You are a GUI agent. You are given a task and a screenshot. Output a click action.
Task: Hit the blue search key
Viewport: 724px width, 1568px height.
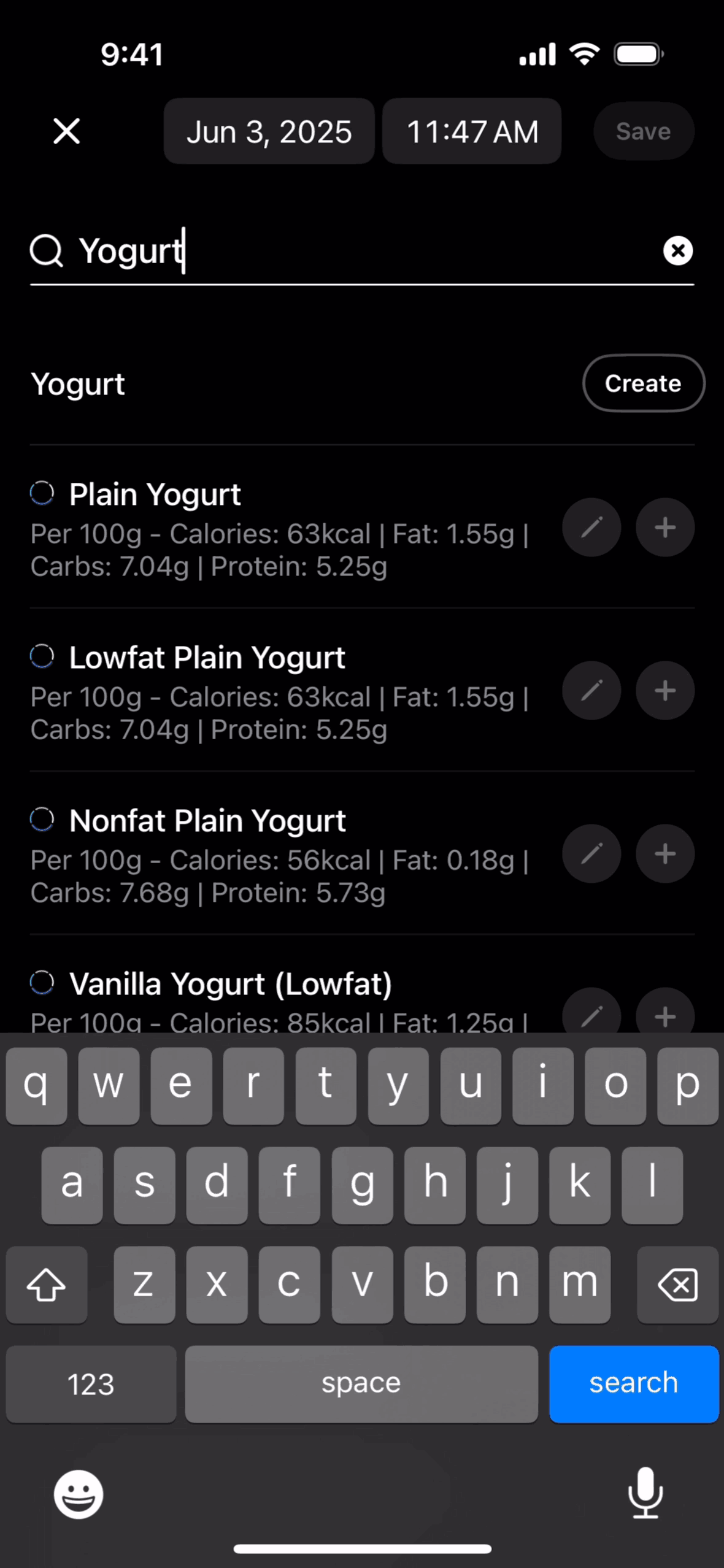point(633,1384)
